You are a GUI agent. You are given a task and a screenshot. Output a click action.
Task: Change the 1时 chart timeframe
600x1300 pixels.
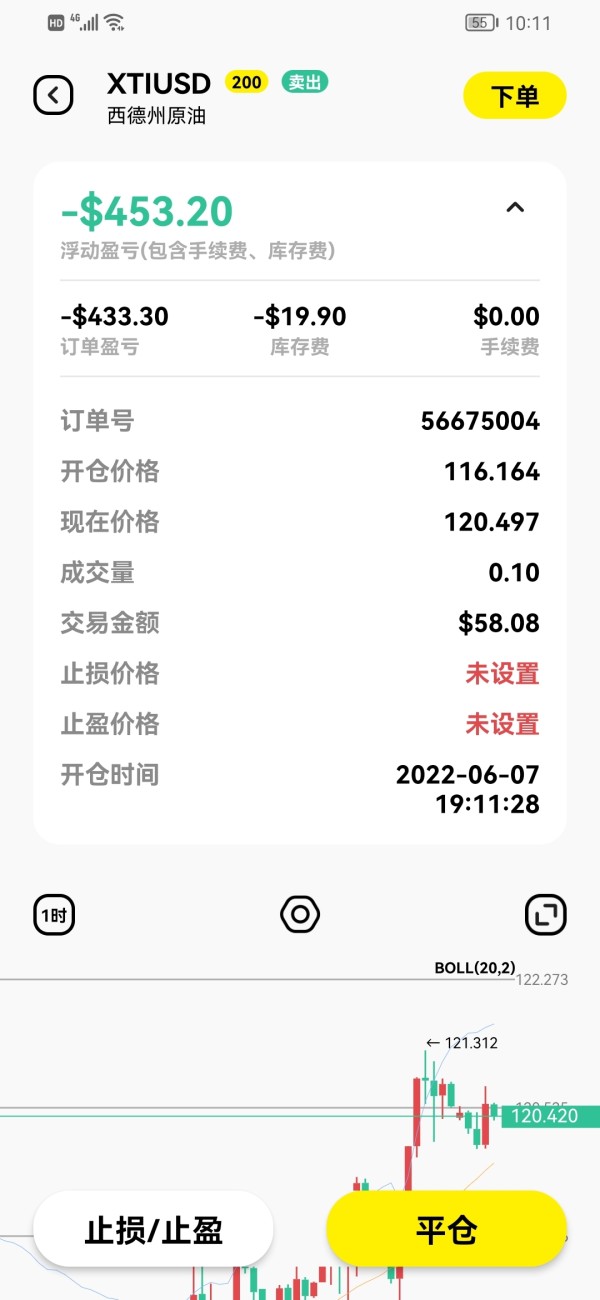(x=54, y=914)
